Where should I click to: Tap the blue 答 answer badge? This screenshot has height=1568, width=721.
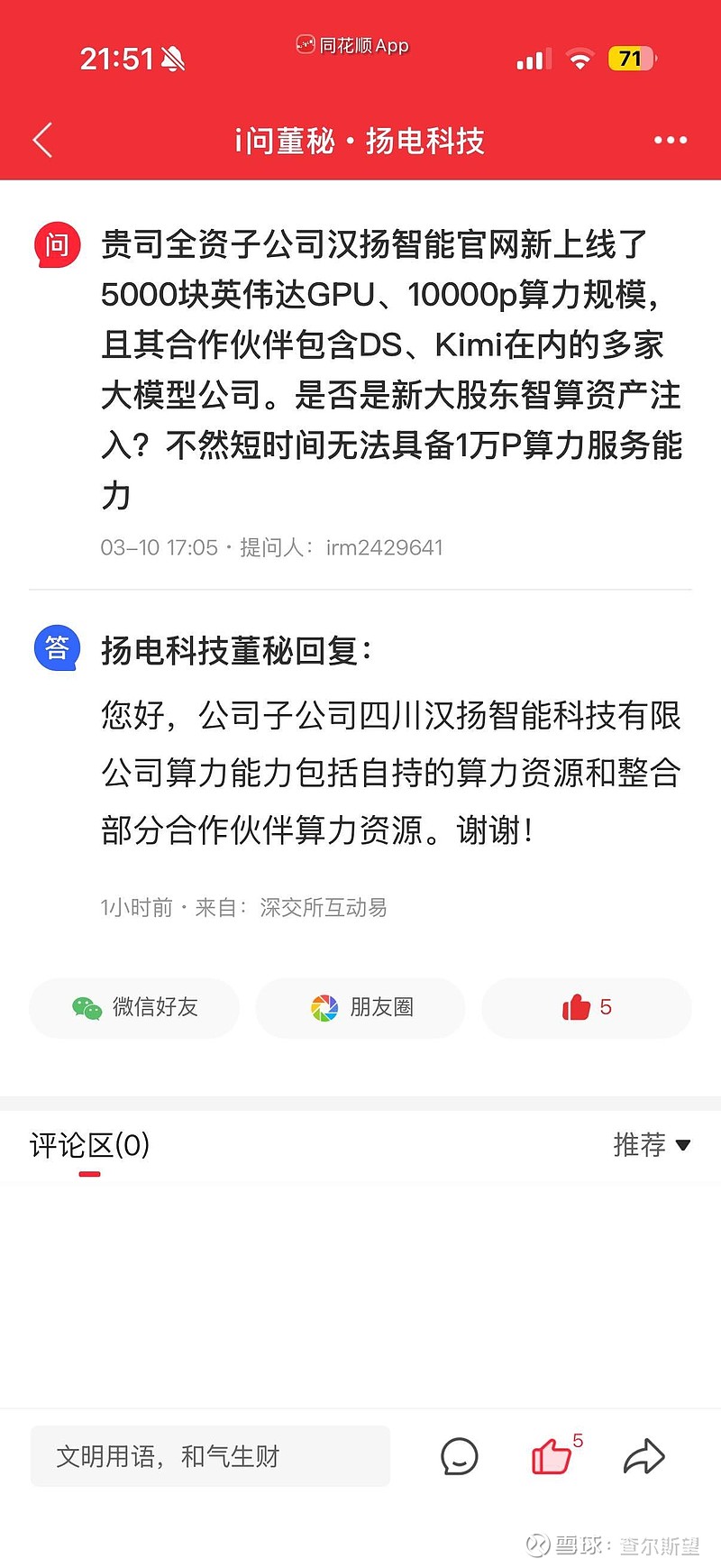pos(56,647)
